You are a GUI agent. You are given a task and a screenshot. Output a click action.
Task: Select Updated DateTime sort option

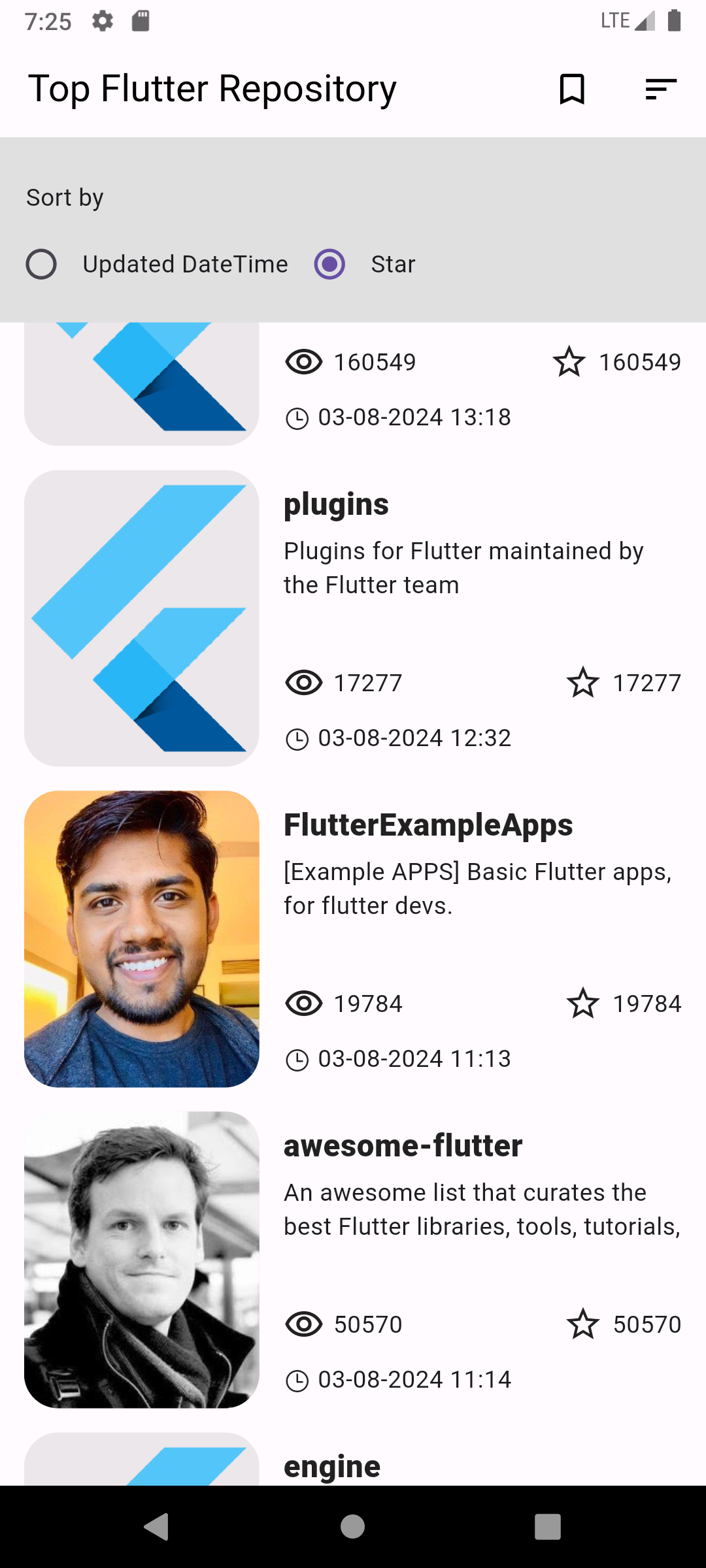(41, 265)
